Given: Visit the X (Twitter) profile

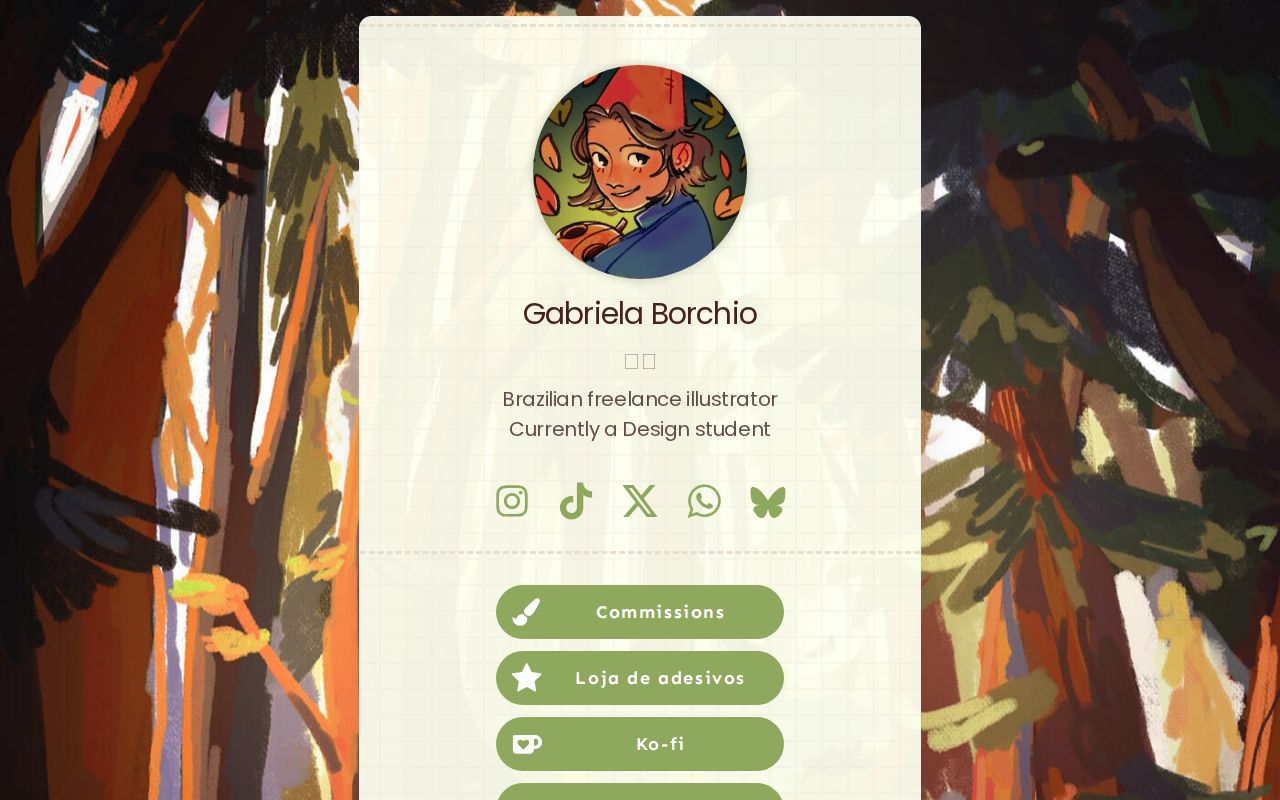Looking at the screenshot, I should [640, 501].
